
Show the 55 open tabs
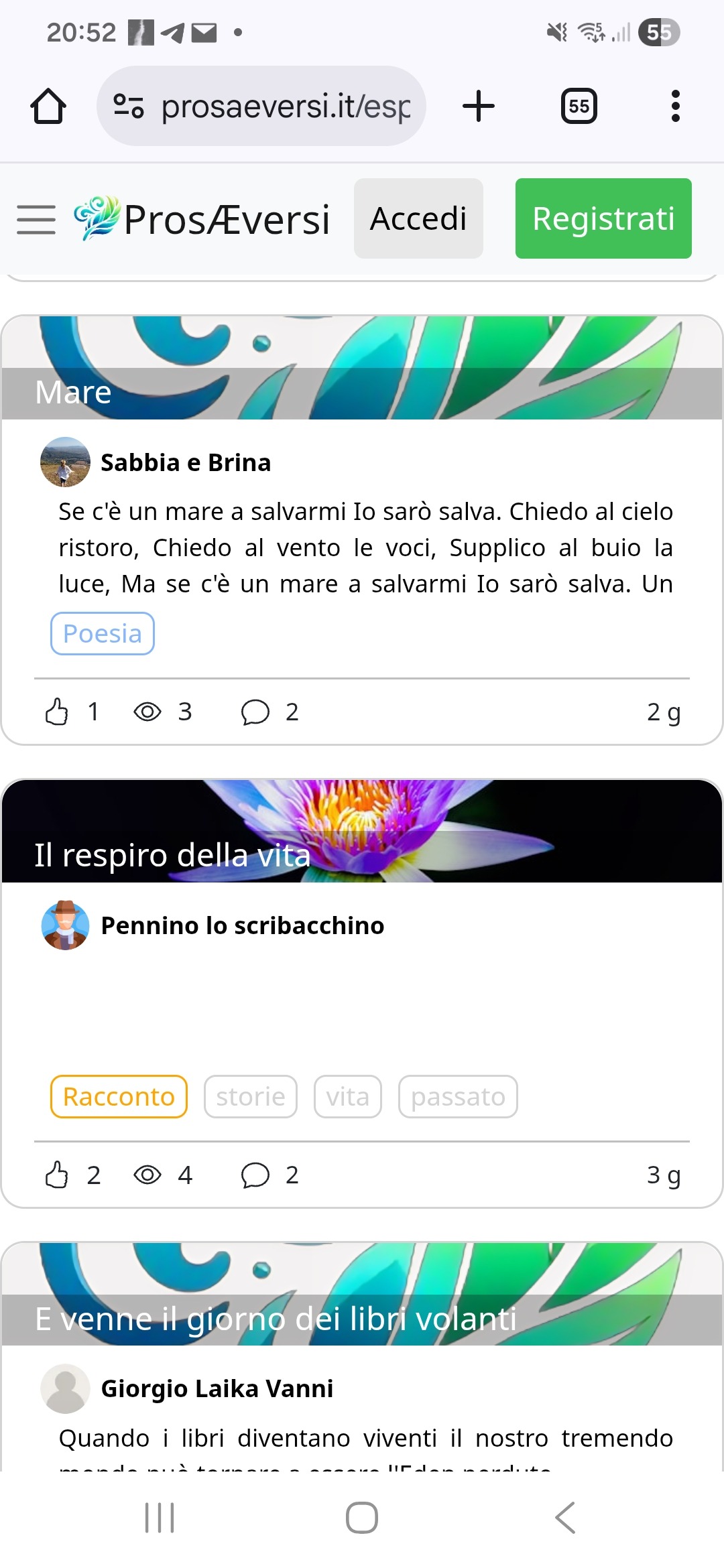point(579,106)
